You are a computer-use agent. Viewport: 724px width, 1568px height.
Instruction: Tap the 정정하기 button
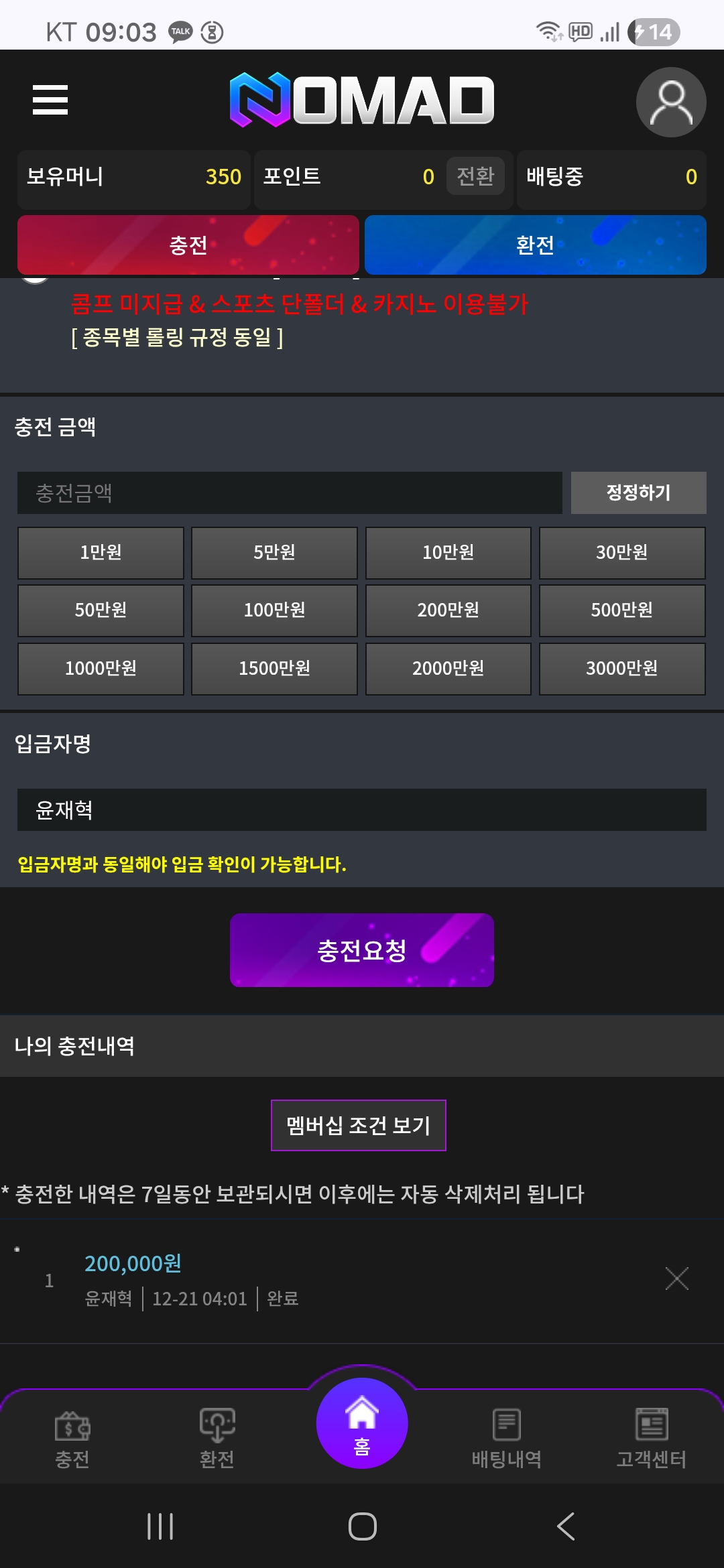pos(638,493)
